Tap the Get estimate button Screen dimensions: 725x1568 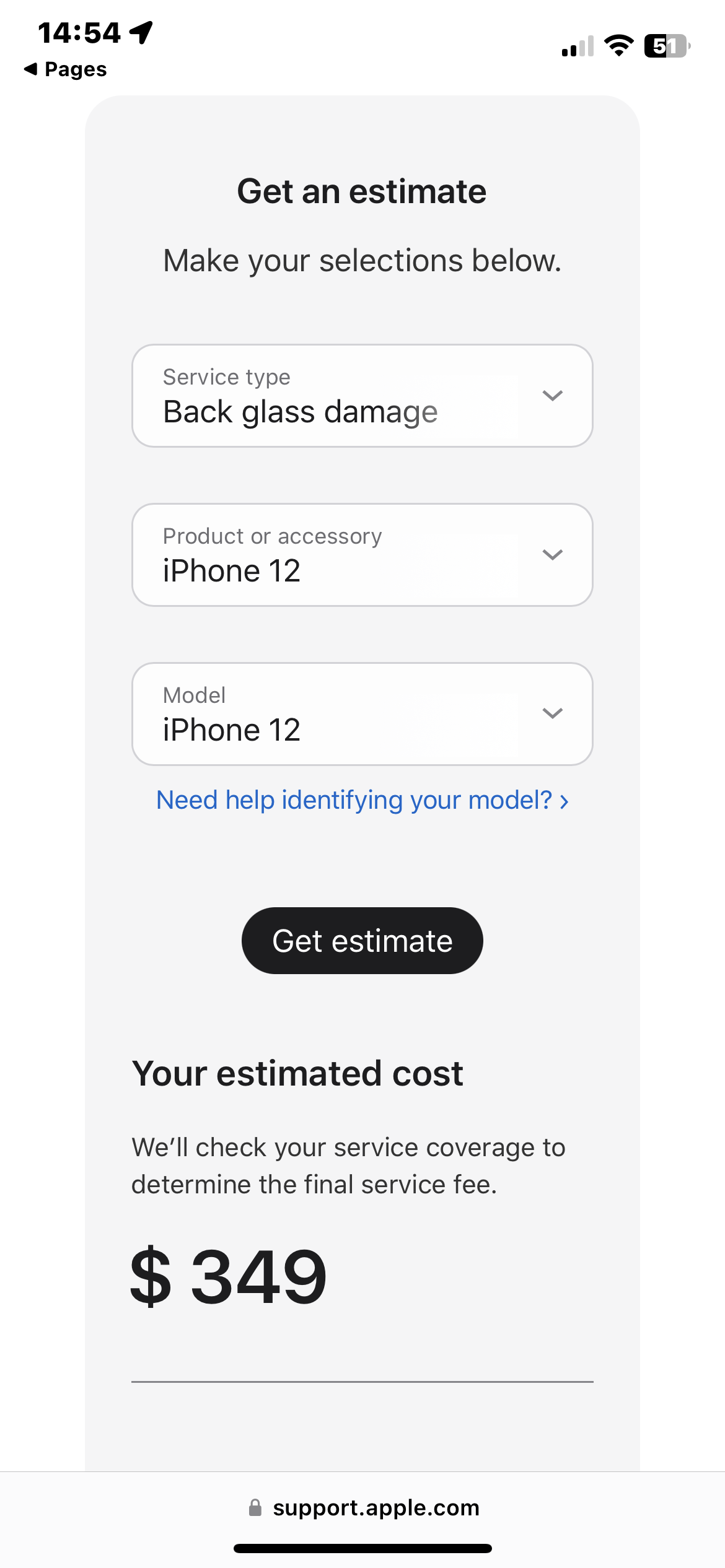pyautogui.click(x=362, y=941)
